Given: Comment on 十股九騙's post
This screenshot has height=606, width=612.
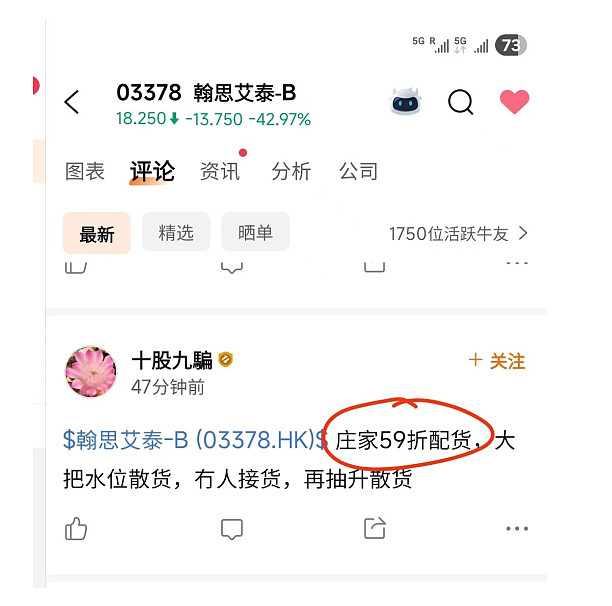Looking at the screenshot, I should click(232, 528).
